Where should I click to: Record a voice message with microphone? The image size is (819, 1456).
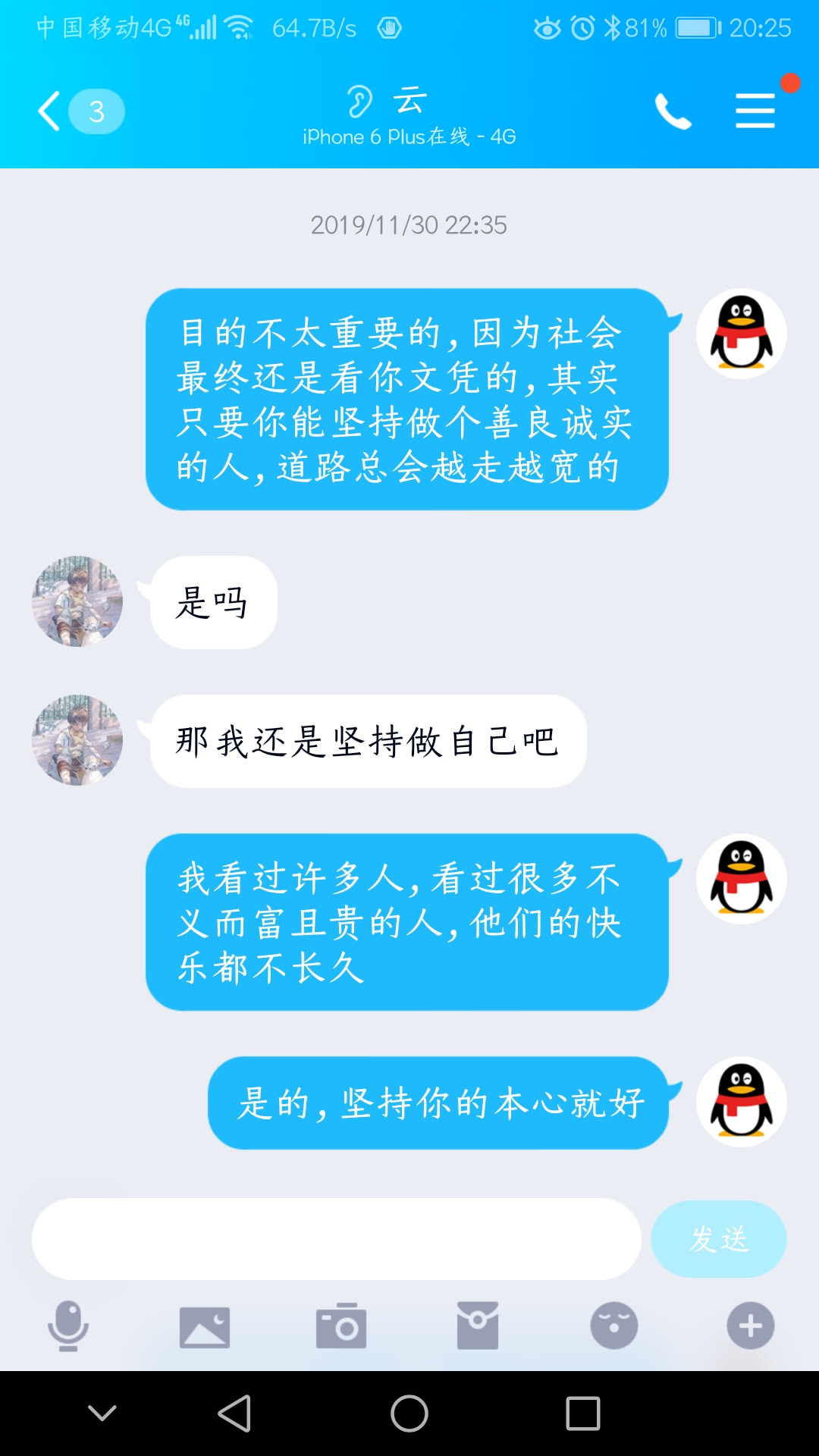click(x=68, y=1326)
